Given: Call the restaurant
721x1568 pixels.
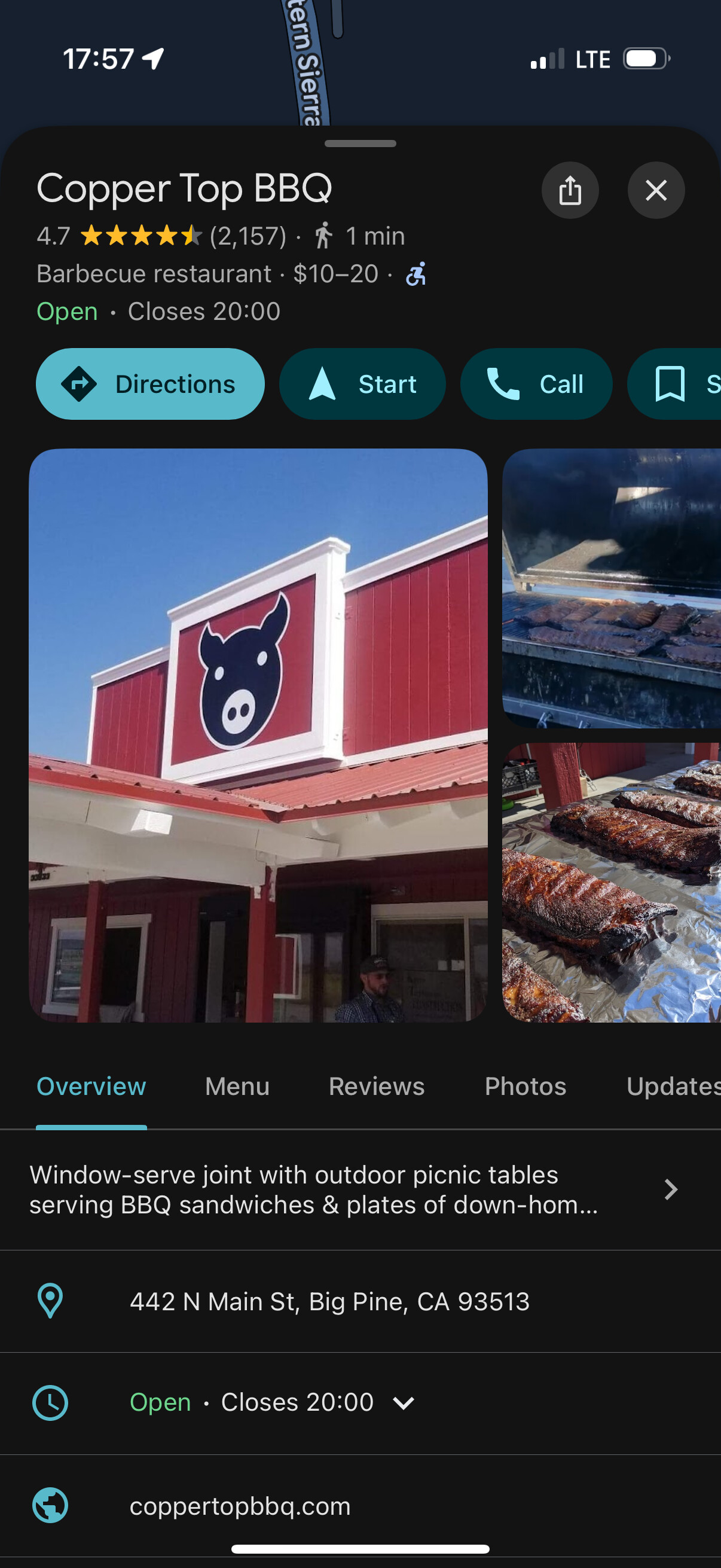Looking at the screenshot, I should [536, 384].
